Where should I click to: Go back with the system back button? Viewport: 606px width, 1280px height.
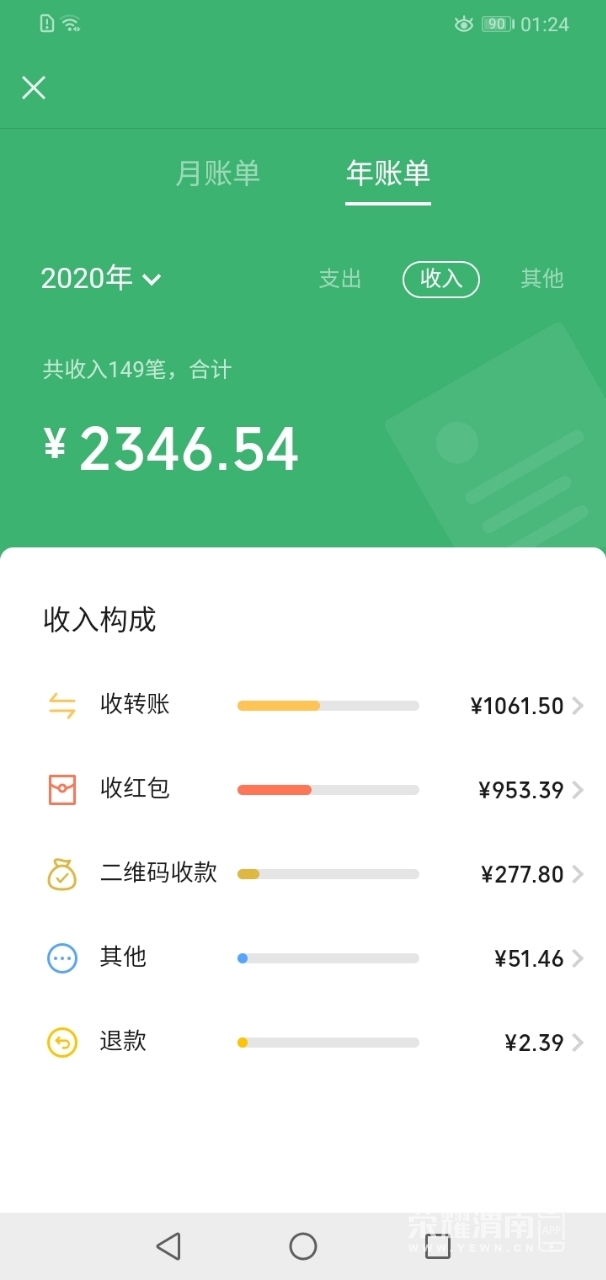(x=168, y=1246)
